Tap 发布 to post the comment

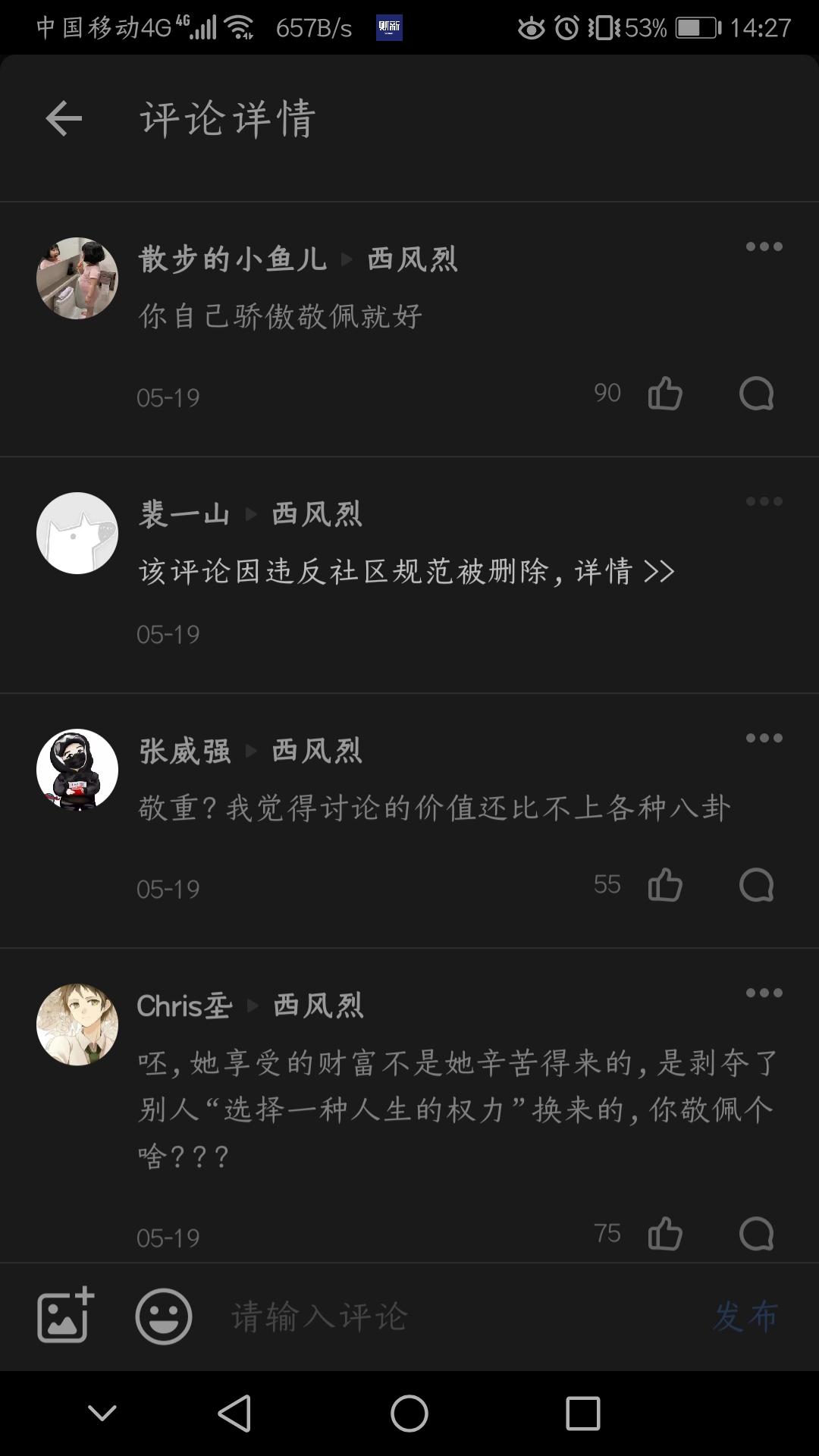click(x=745, y=1316)
